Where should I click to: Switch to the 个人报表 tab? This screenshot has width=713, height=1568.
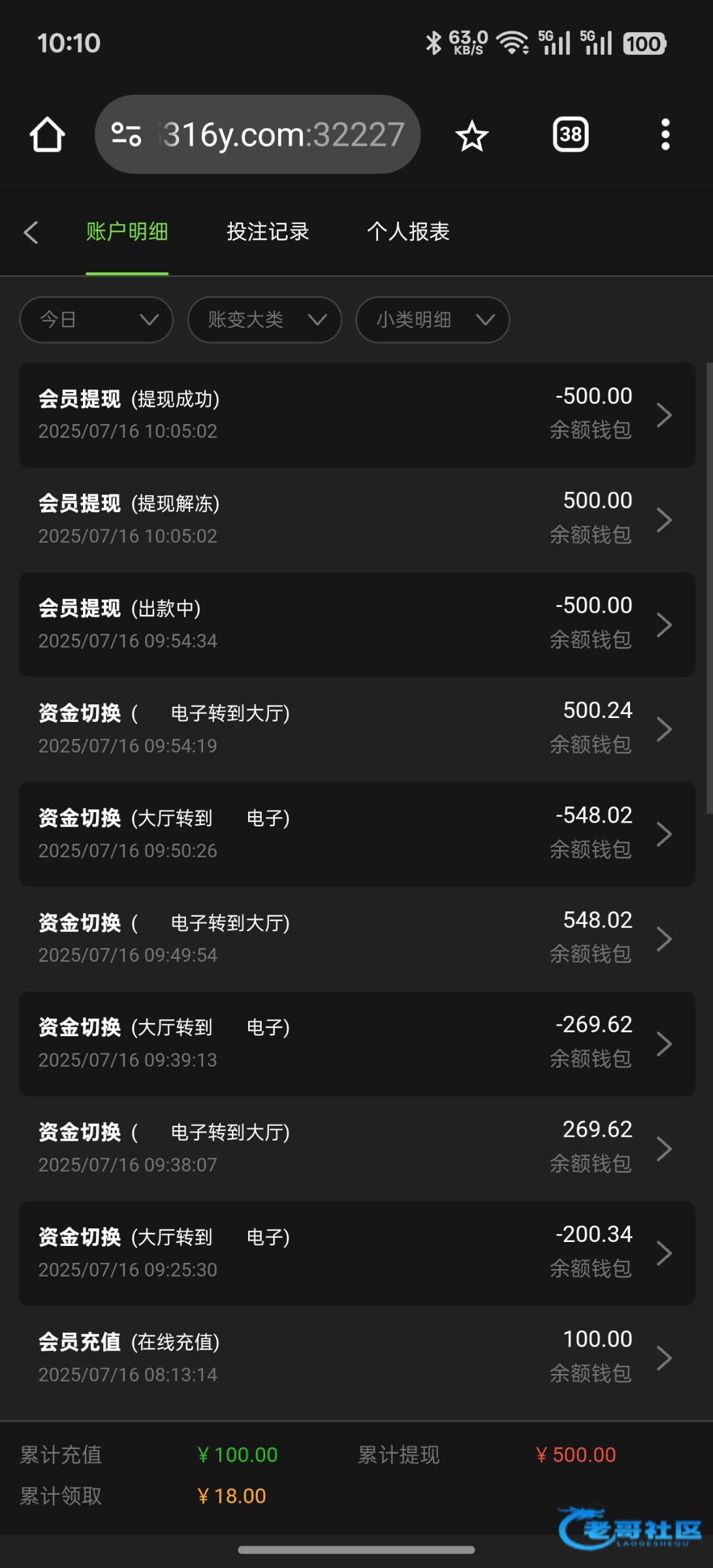(x=408, y=232)
